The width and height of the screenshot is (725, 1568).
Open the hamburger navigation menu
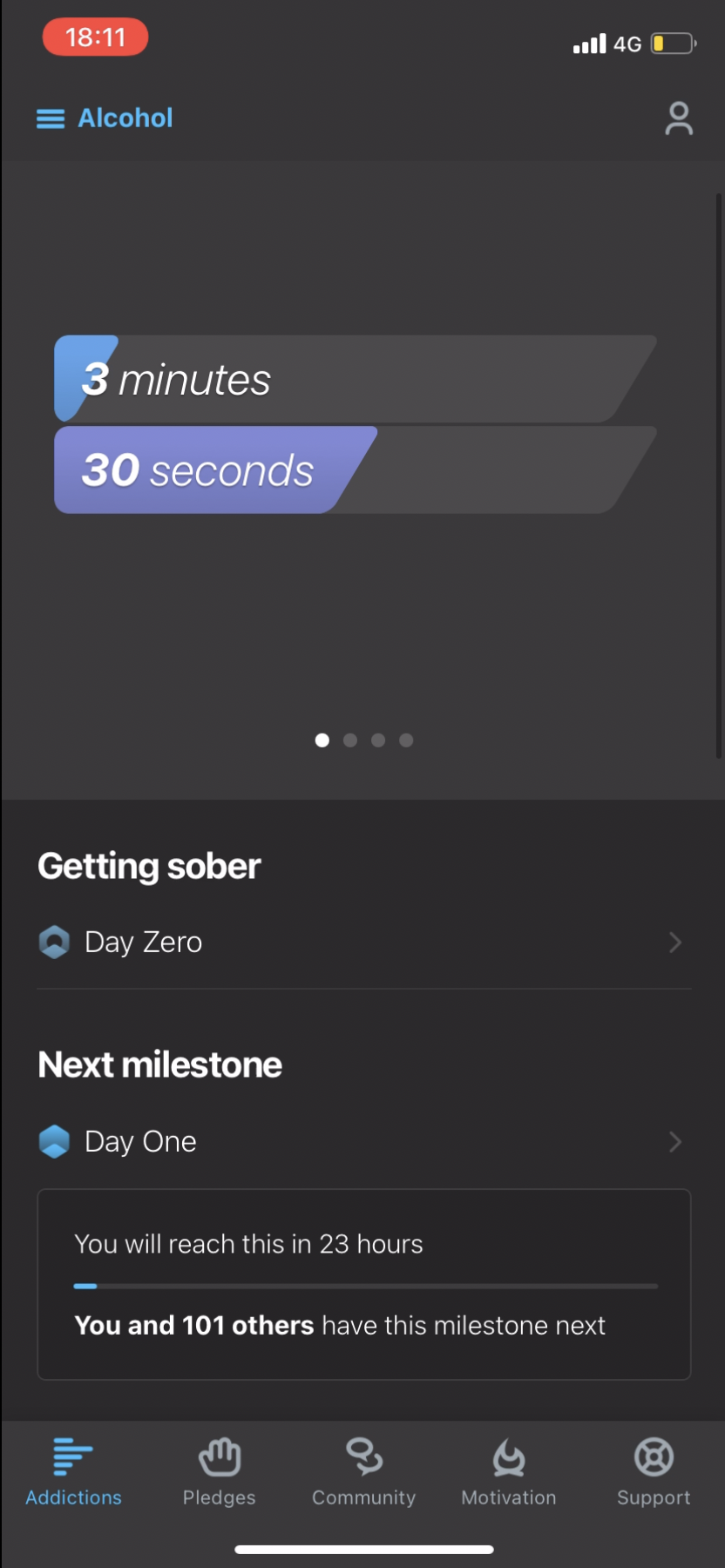(50, 118)
